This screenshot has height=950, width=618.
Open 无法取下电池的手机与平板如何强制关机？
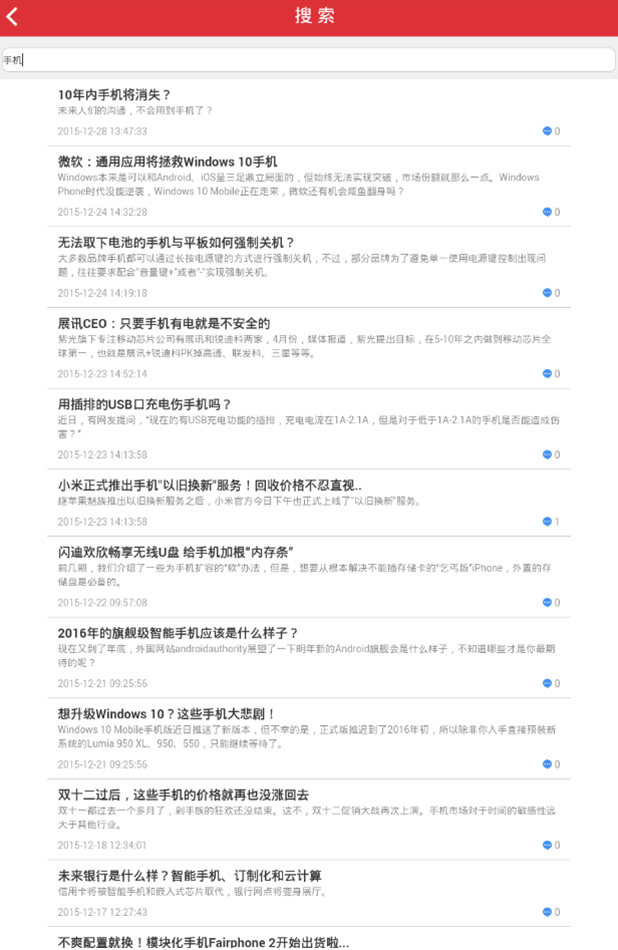[x=176, y=242]
